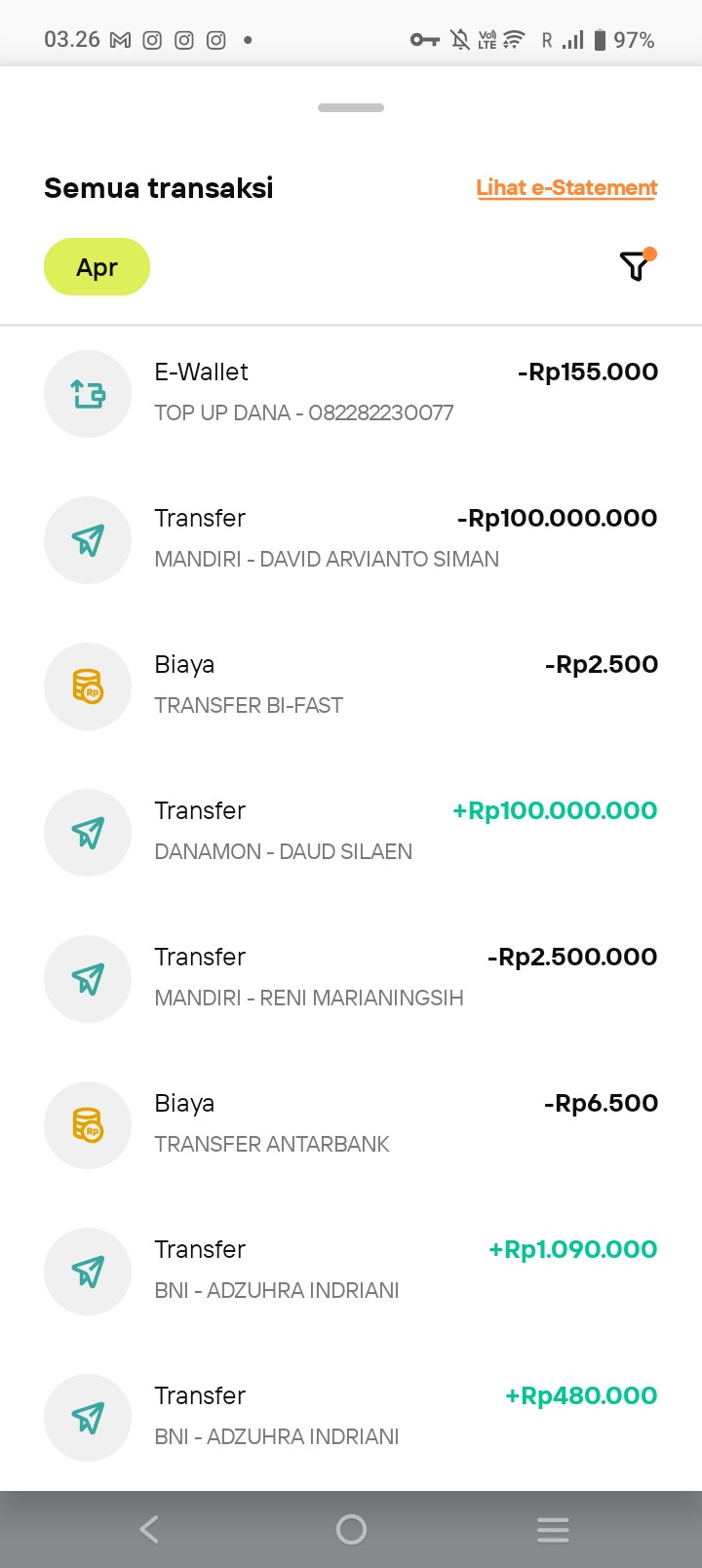The height and width of the screenshot is (1568, 702).
Task: Select the Apr month chip
Action: pyautogui.click(x=97, y=267)
